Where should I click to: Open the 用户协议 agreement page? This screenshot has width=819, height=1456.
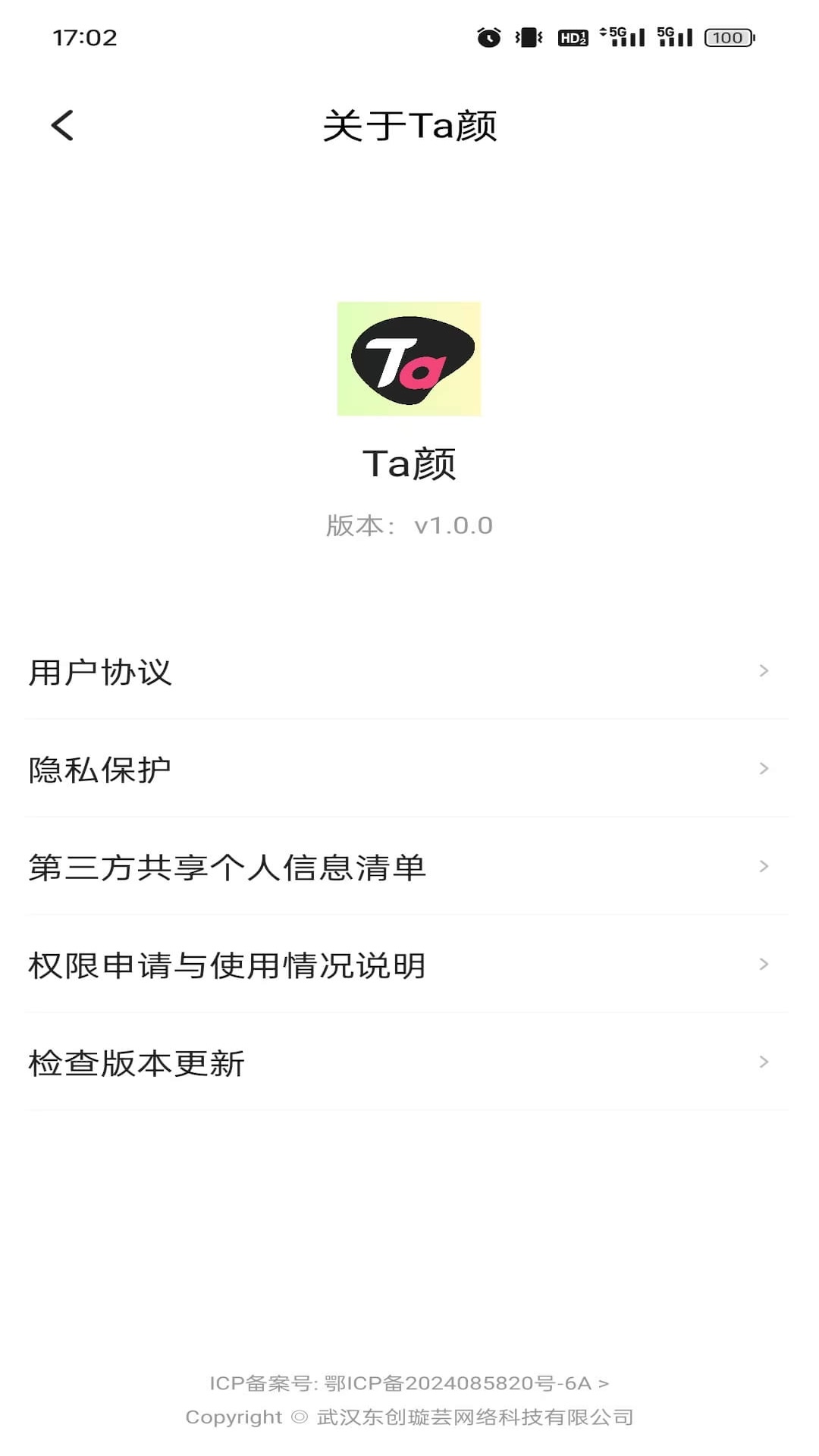[99, 670]
